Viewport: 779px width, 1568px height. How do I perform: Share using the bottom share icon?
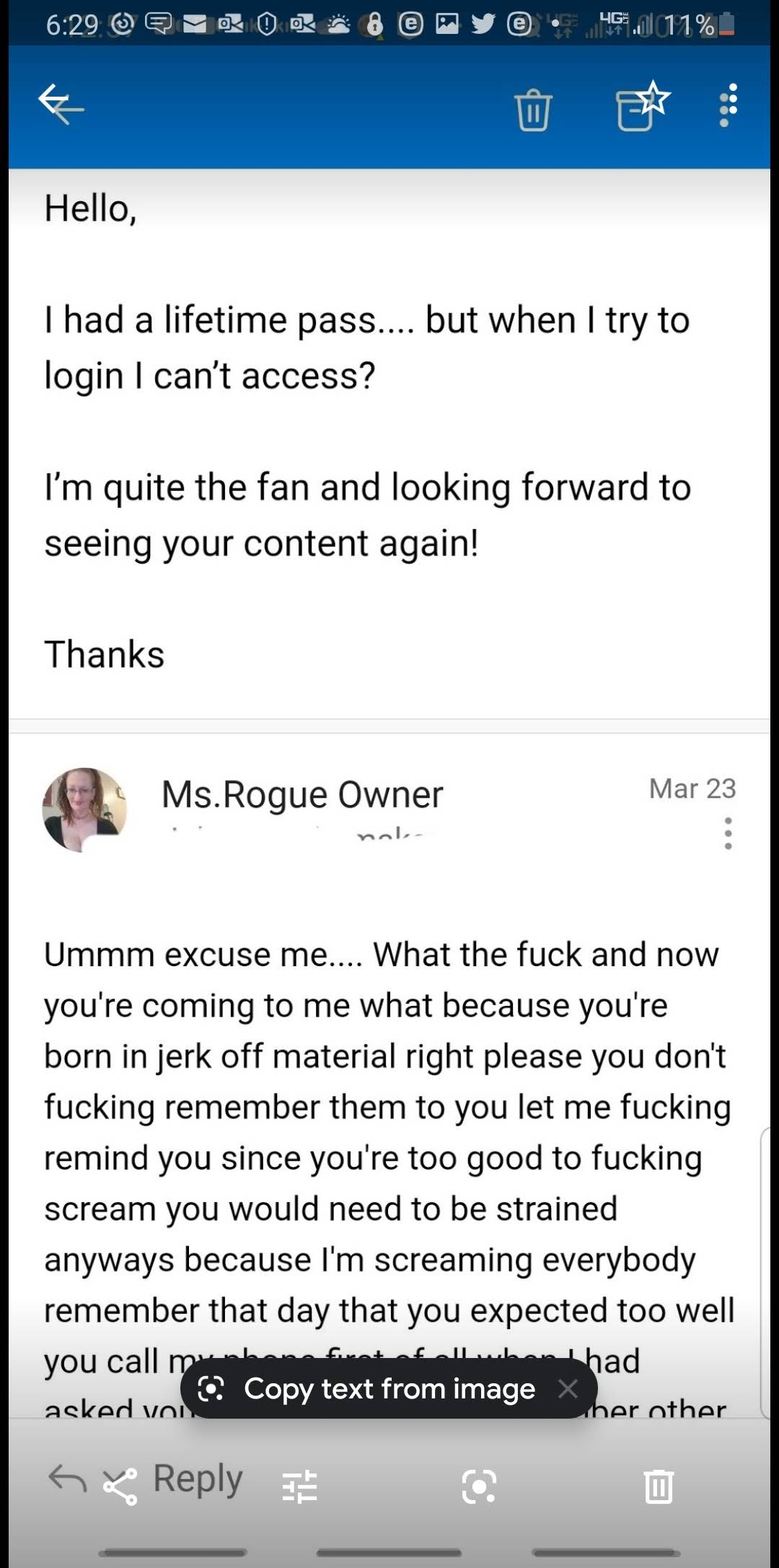click(120, 1486)
